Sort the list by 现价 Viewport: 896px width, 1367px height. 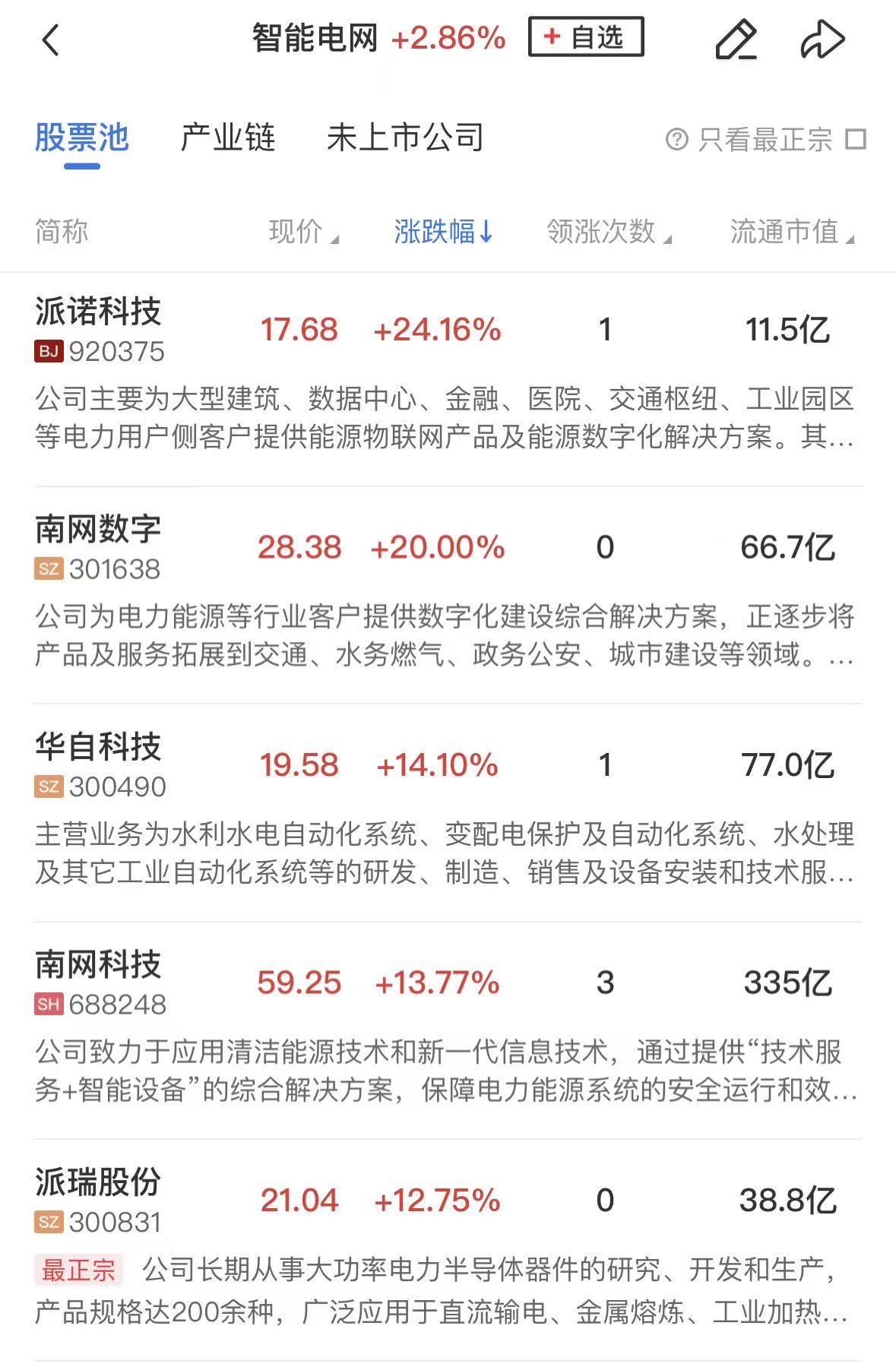click(x=303, y=232)
